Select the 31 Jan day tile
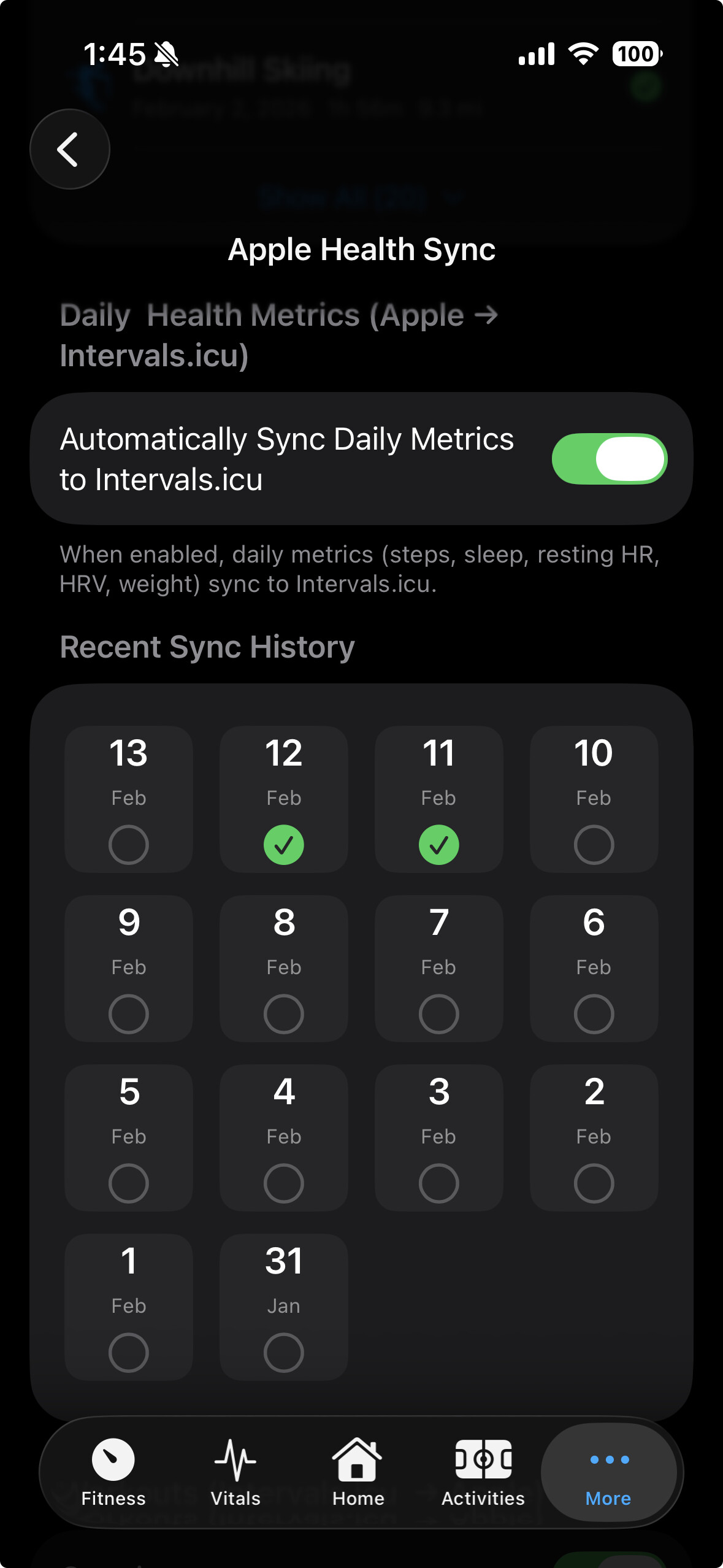 point(284,1306)
